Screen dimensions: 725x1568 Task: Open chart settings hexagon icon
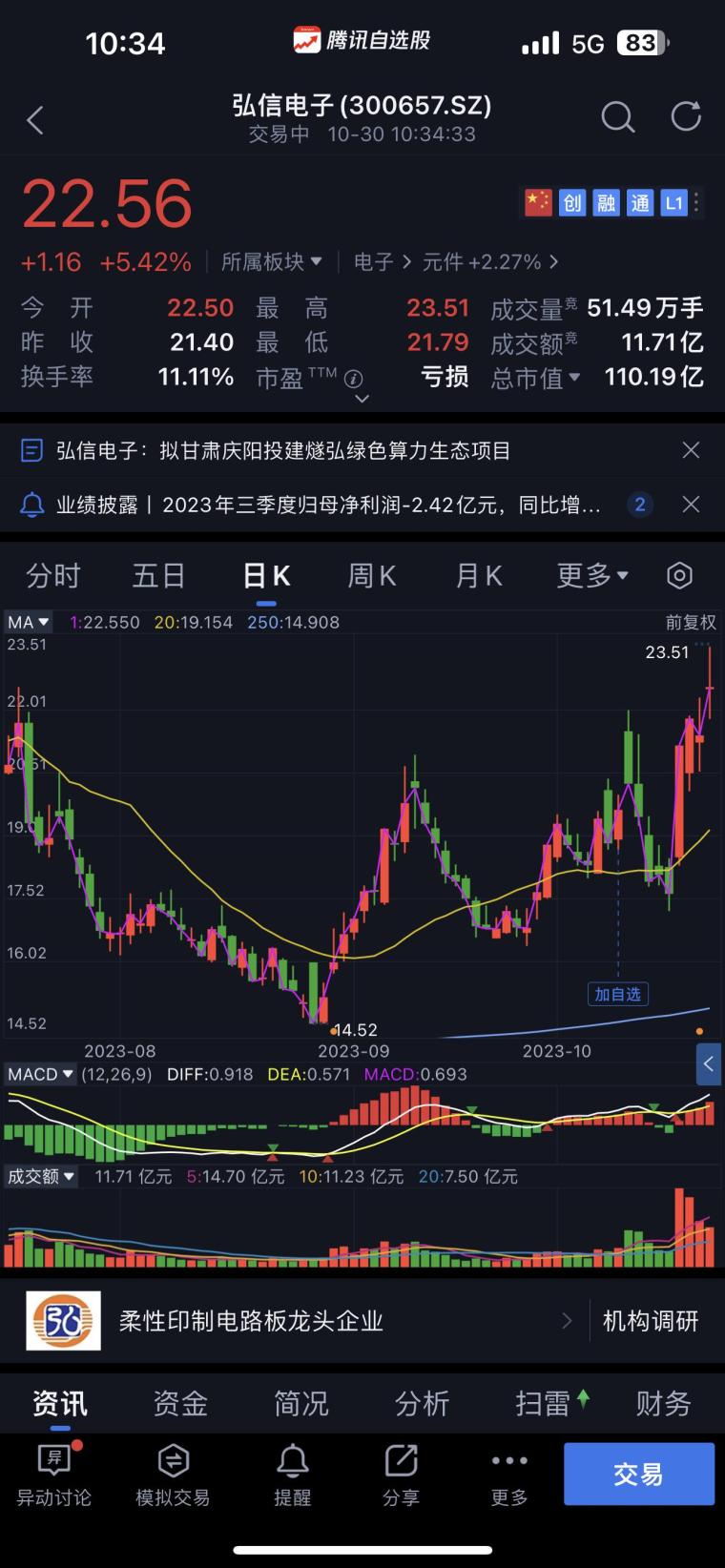click(x=679, y=576)
